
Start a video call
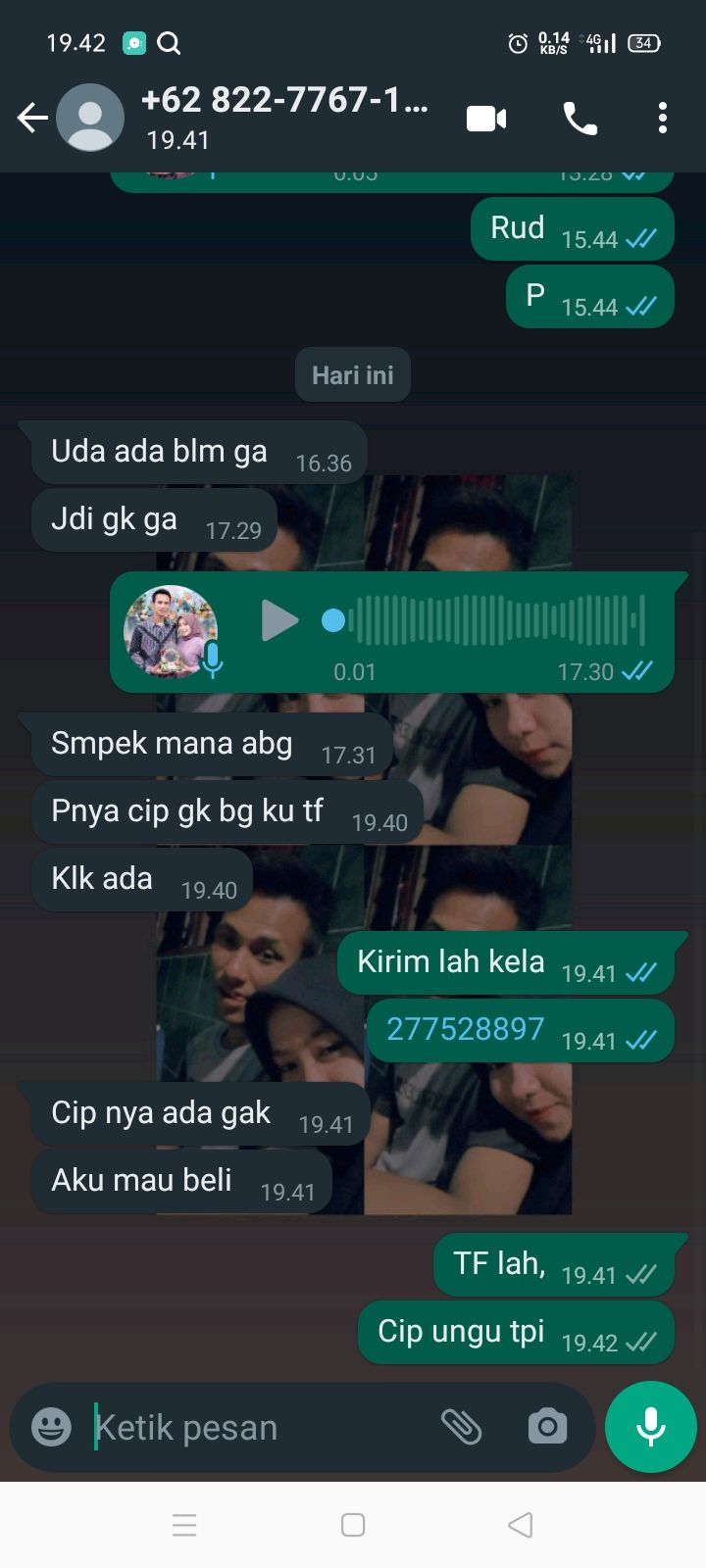tap(486, 119)
